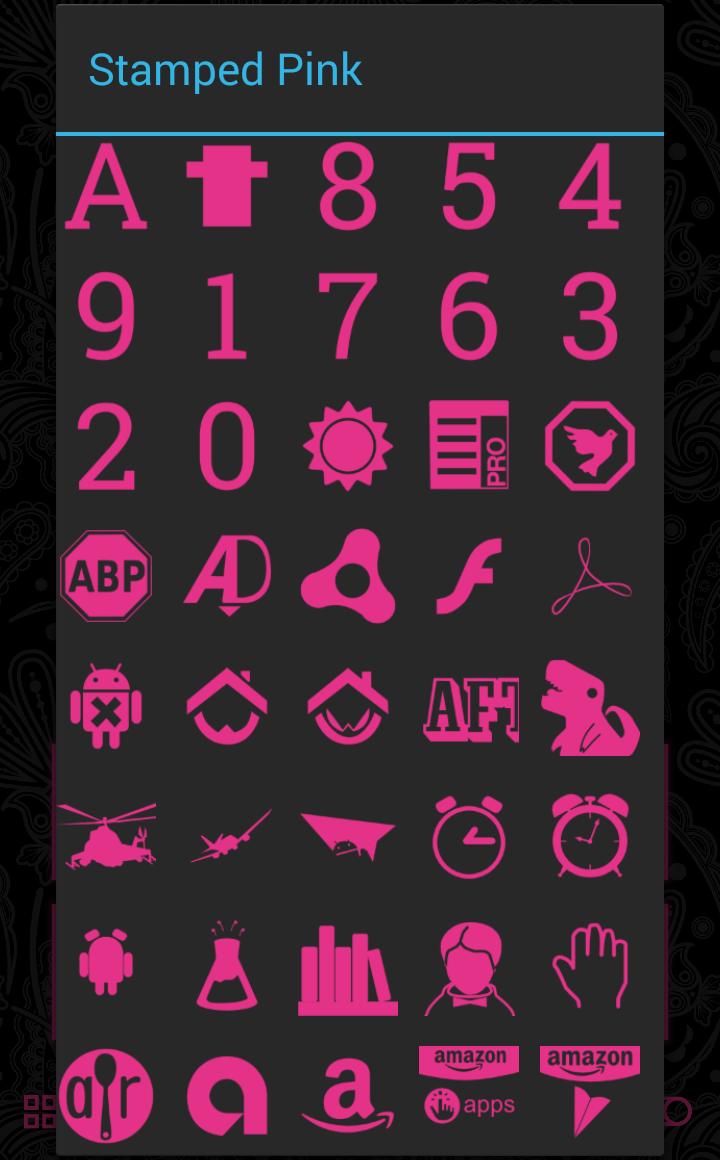Choose the PRO list icon

point(469,446)
